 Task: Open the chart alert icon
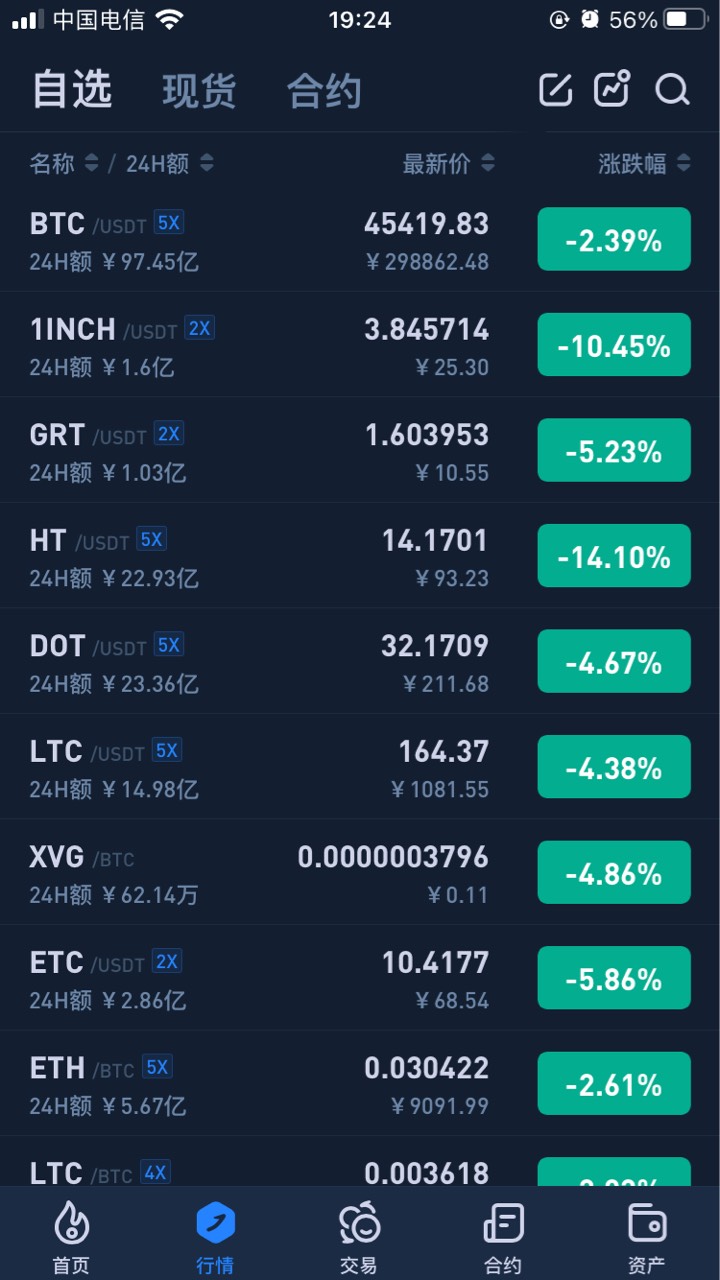(x=612, y=89)
